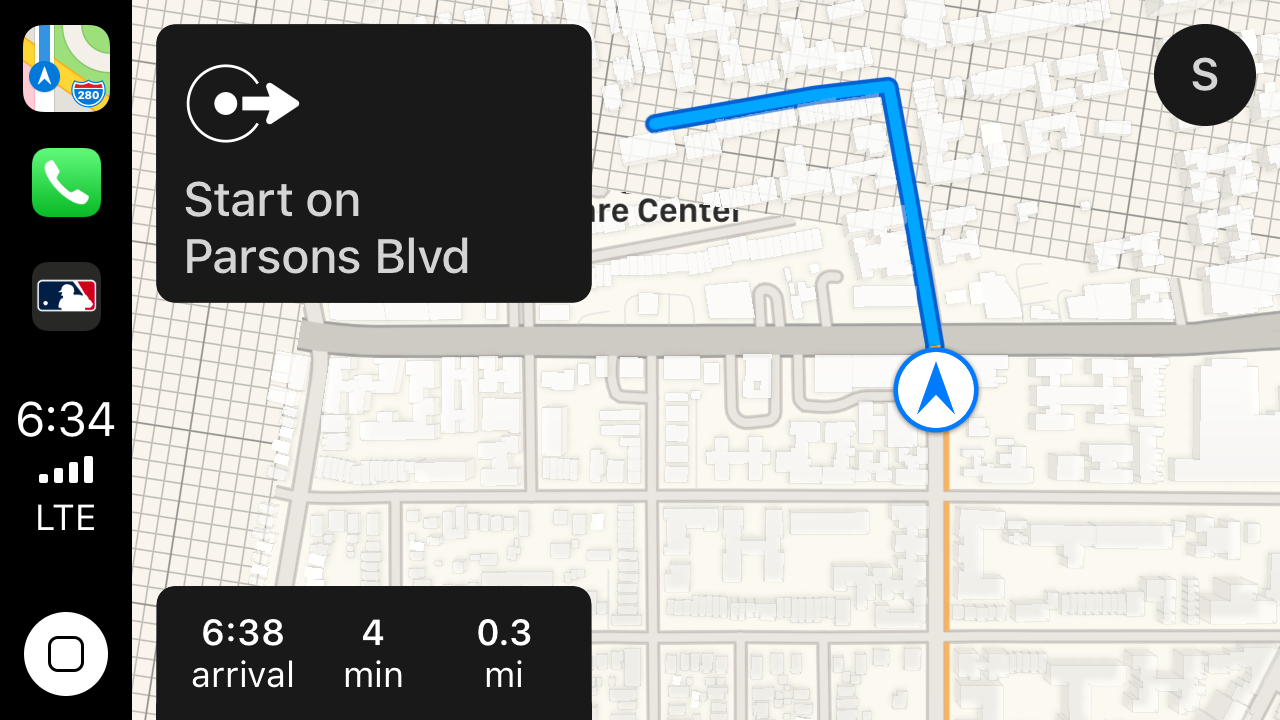Tap the round S button
This screenshot has height=720, width=1280.
[x=1204, y=75]
